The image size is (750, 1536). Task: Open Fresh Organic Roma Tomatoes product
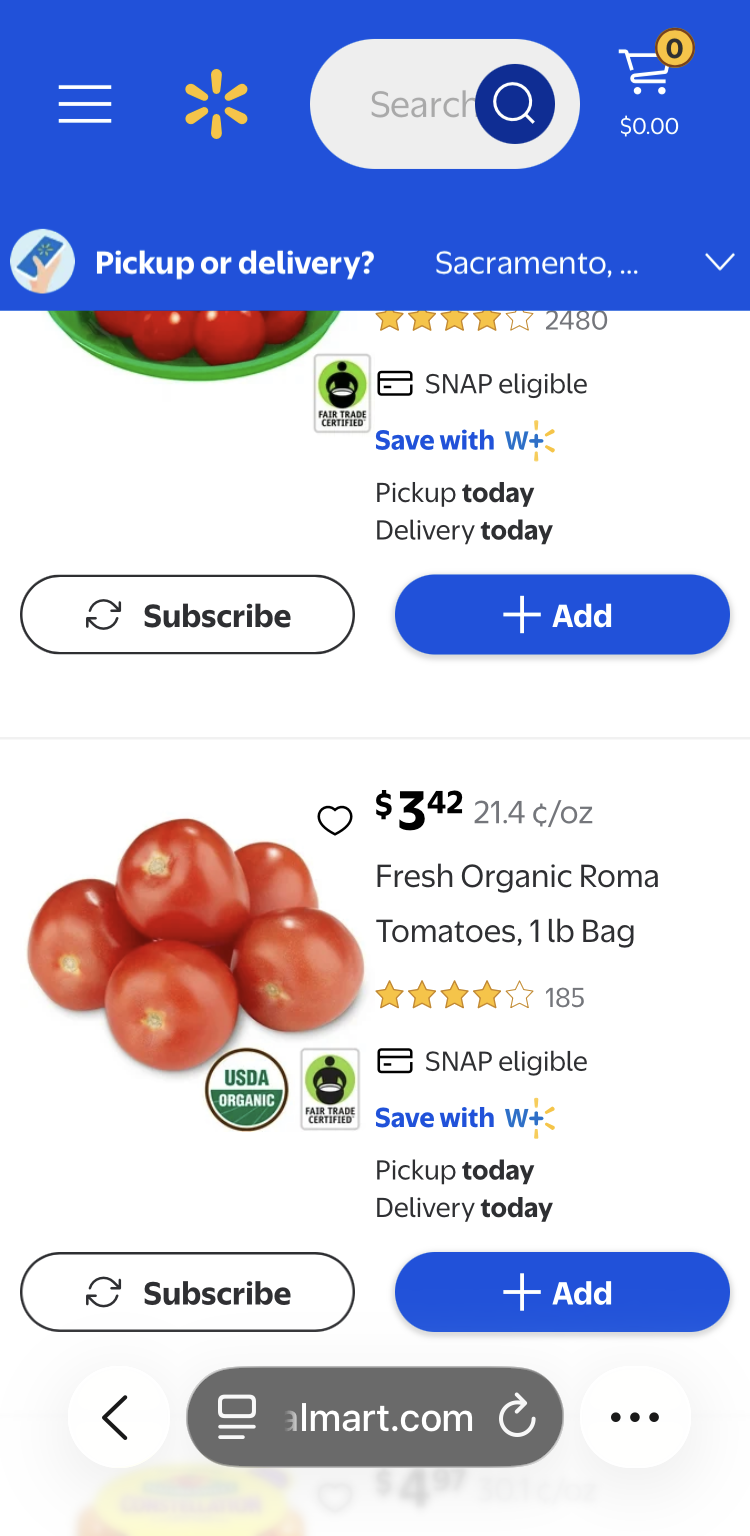(516, 903)
